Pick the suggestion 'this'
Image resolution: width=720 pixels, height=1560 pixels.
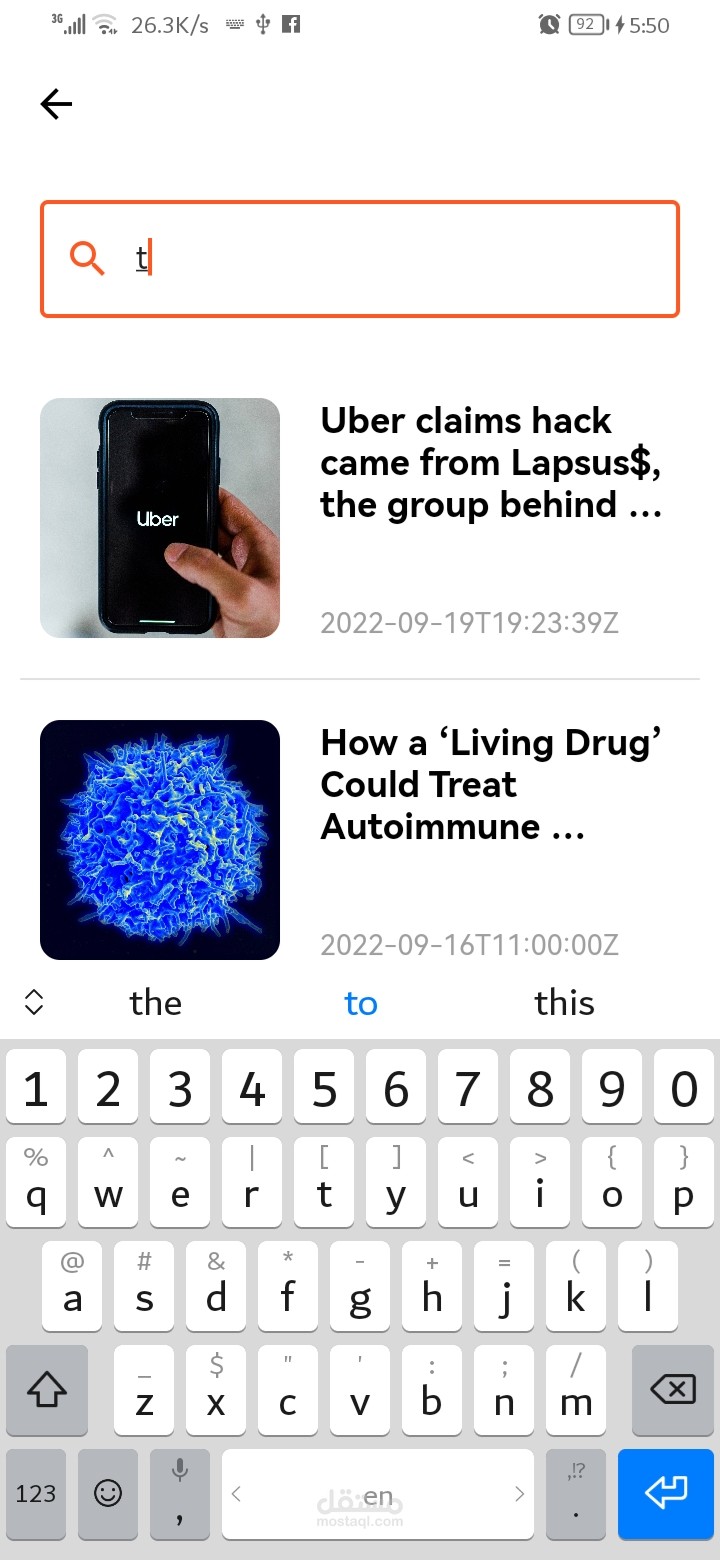coord(564,1003)
